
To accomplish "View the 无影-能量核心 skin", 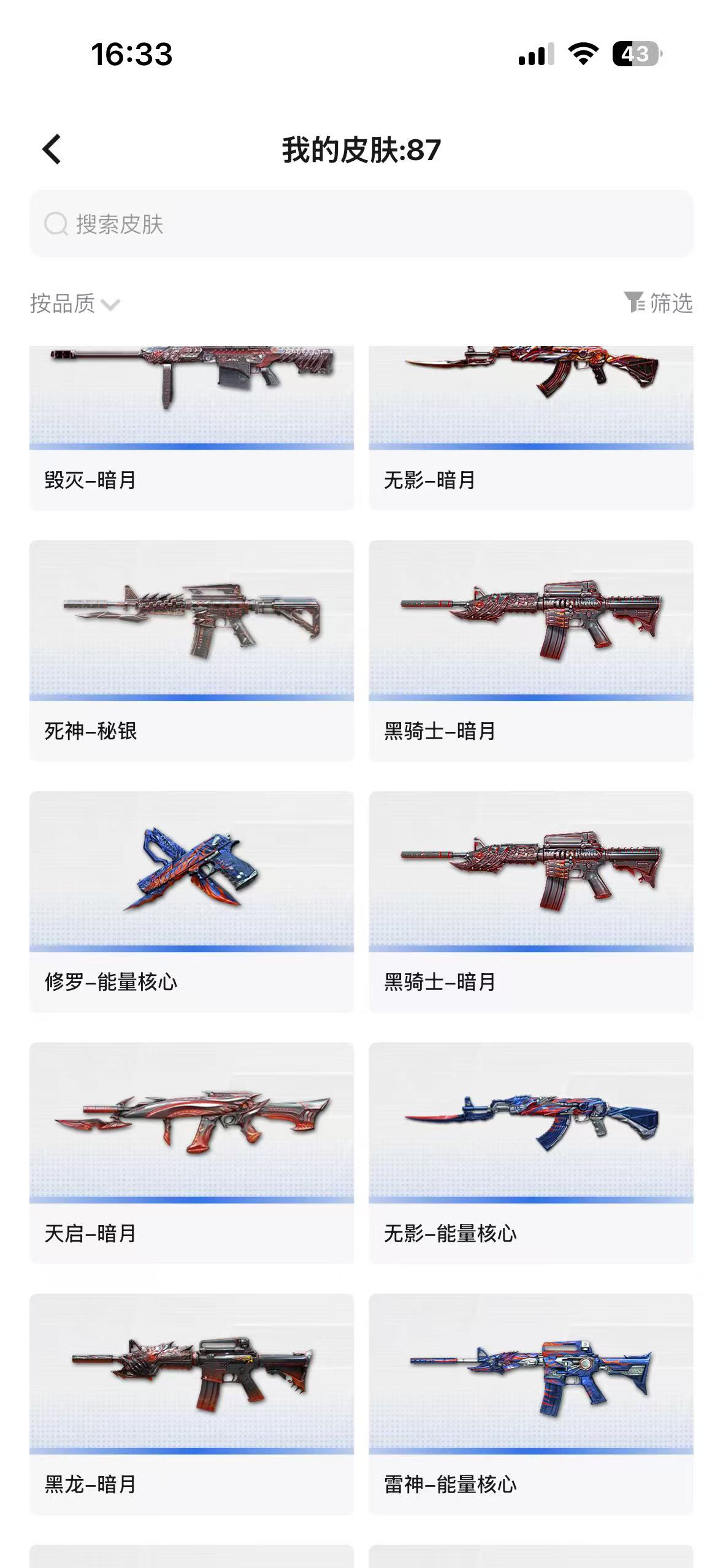I will coord(531,1153).
